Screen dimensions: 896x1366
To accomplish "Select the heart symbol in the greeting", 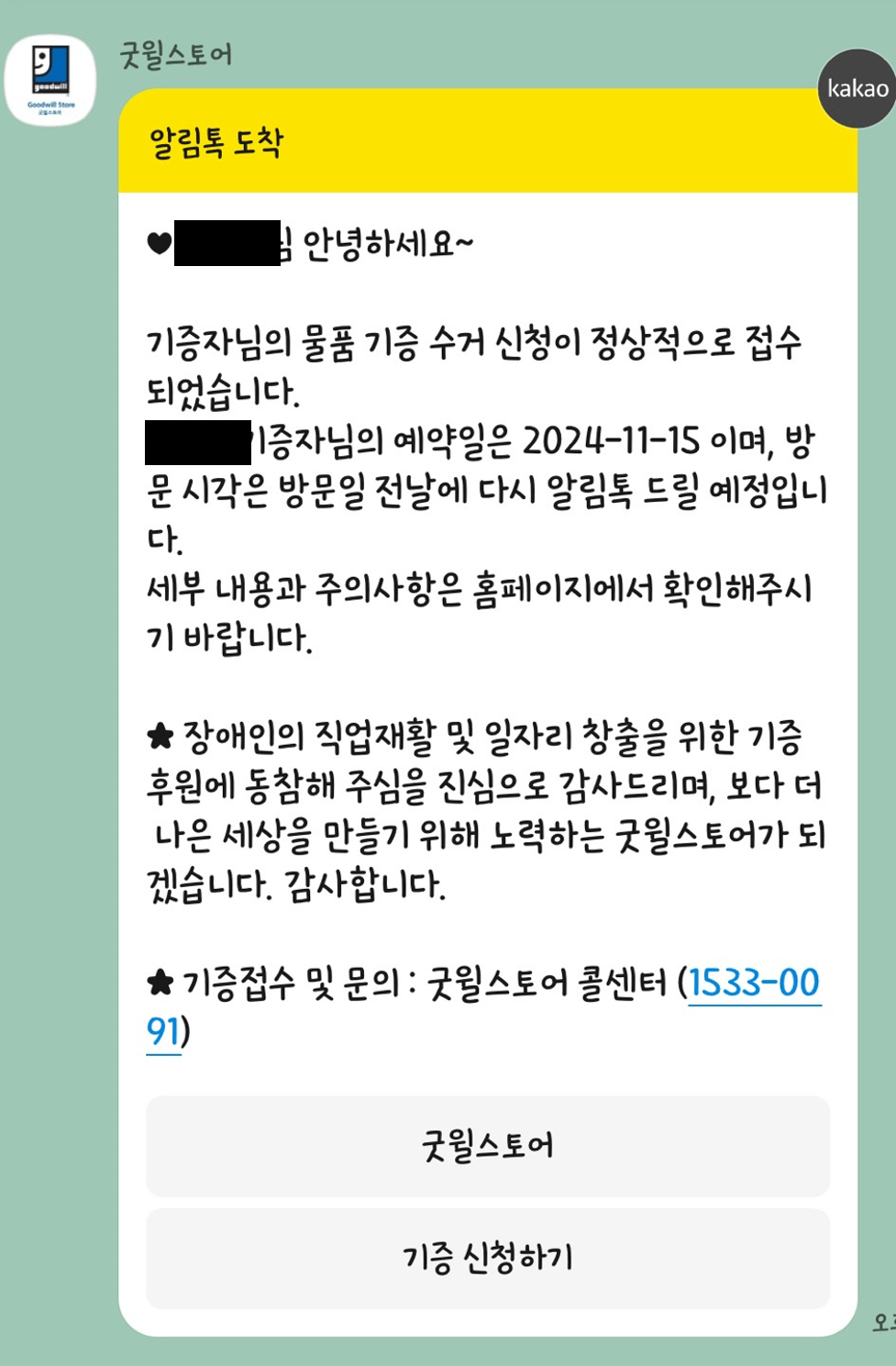I will pos(157,241).
